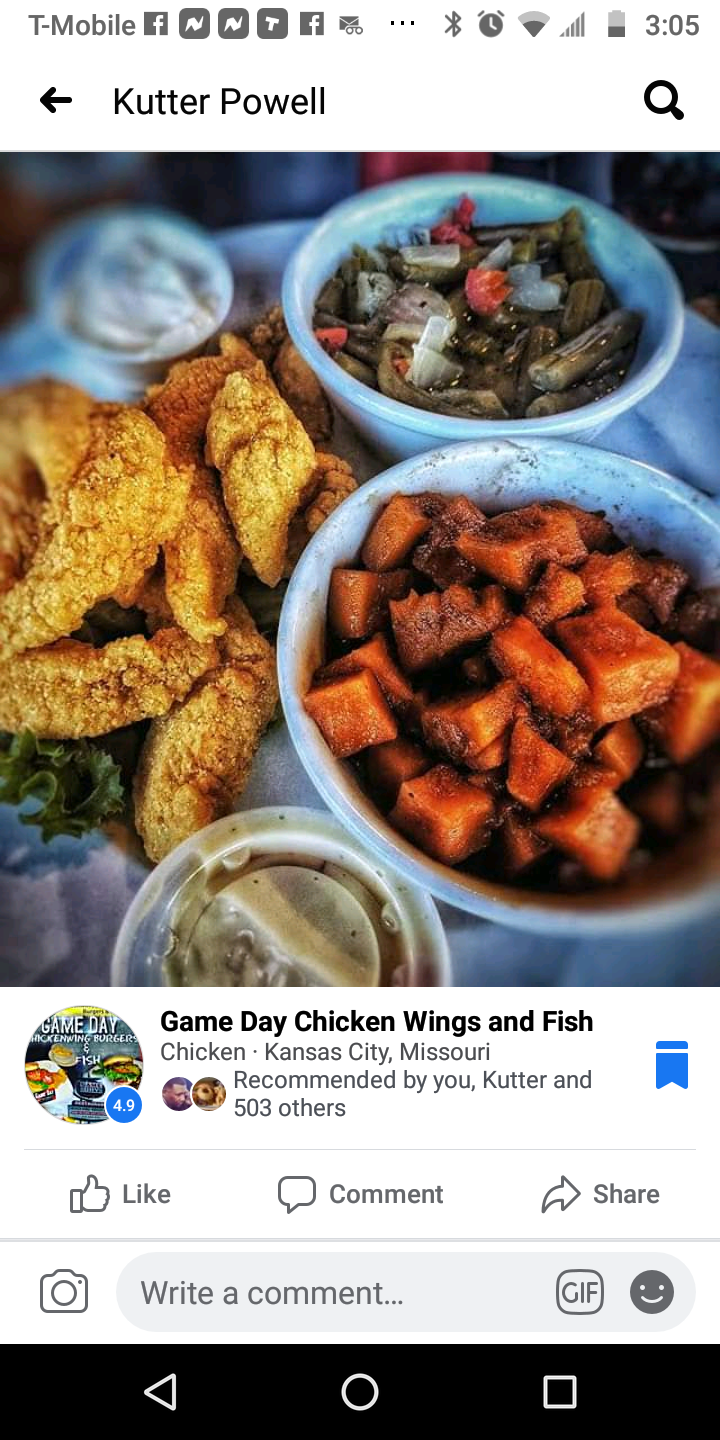
Task: Tap the saved bookmark icon for Game Day
Action: (x=672, y=1064)
